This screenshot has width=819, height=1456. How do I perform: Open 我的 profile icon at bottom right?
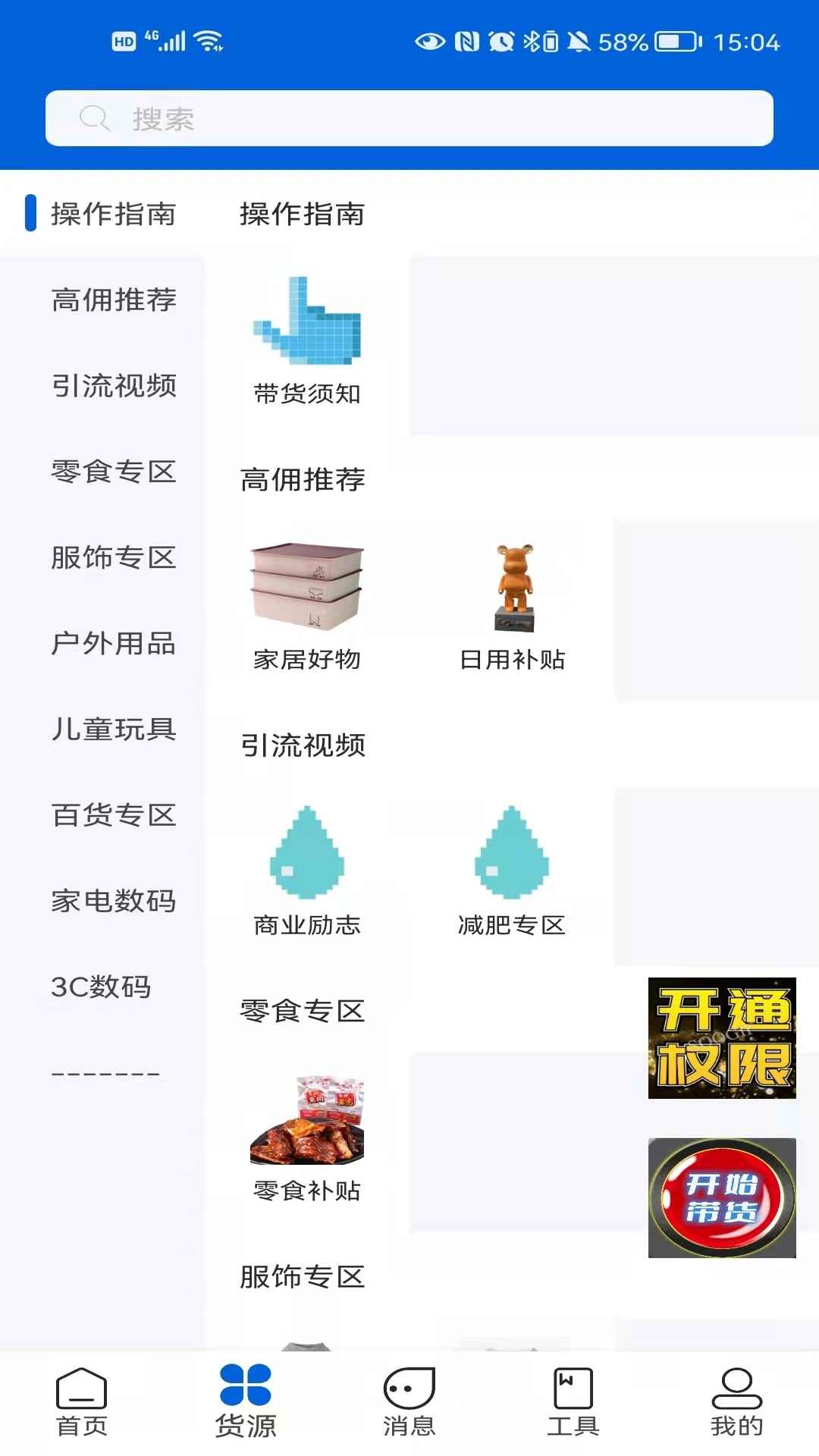(734, 1399)
